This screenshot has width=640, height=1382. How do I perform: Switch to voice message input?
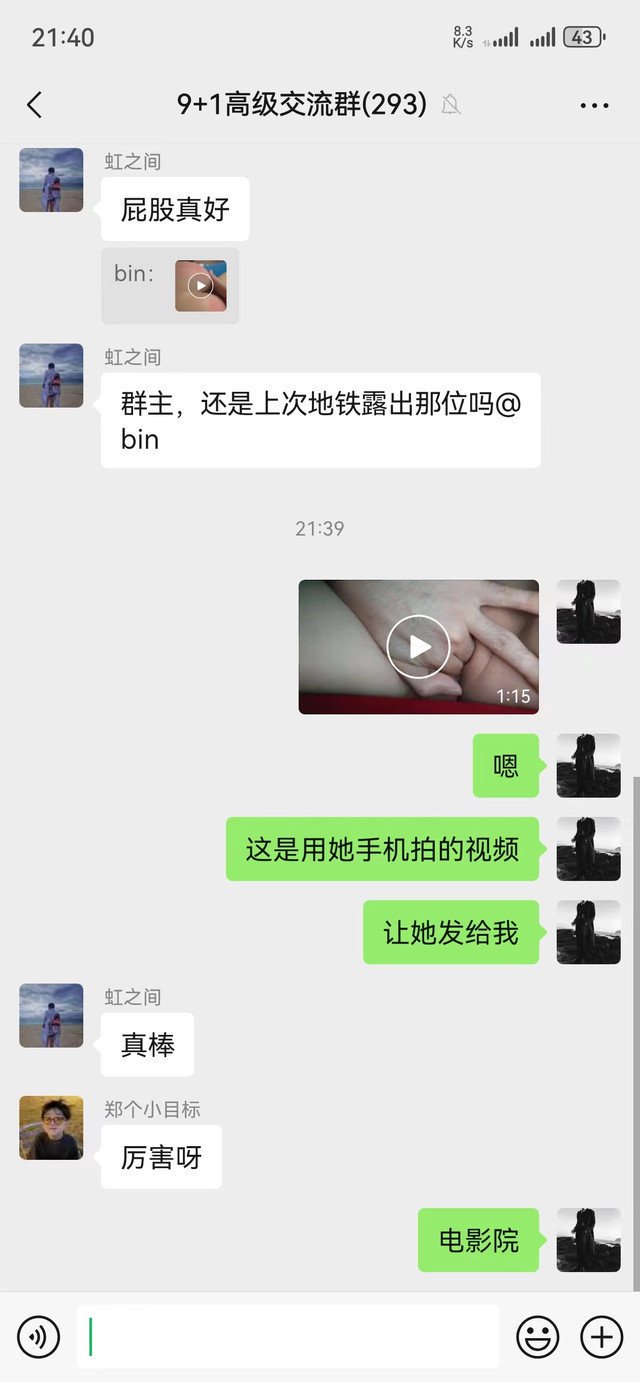pyautogui.click(x=39, y=1336)
